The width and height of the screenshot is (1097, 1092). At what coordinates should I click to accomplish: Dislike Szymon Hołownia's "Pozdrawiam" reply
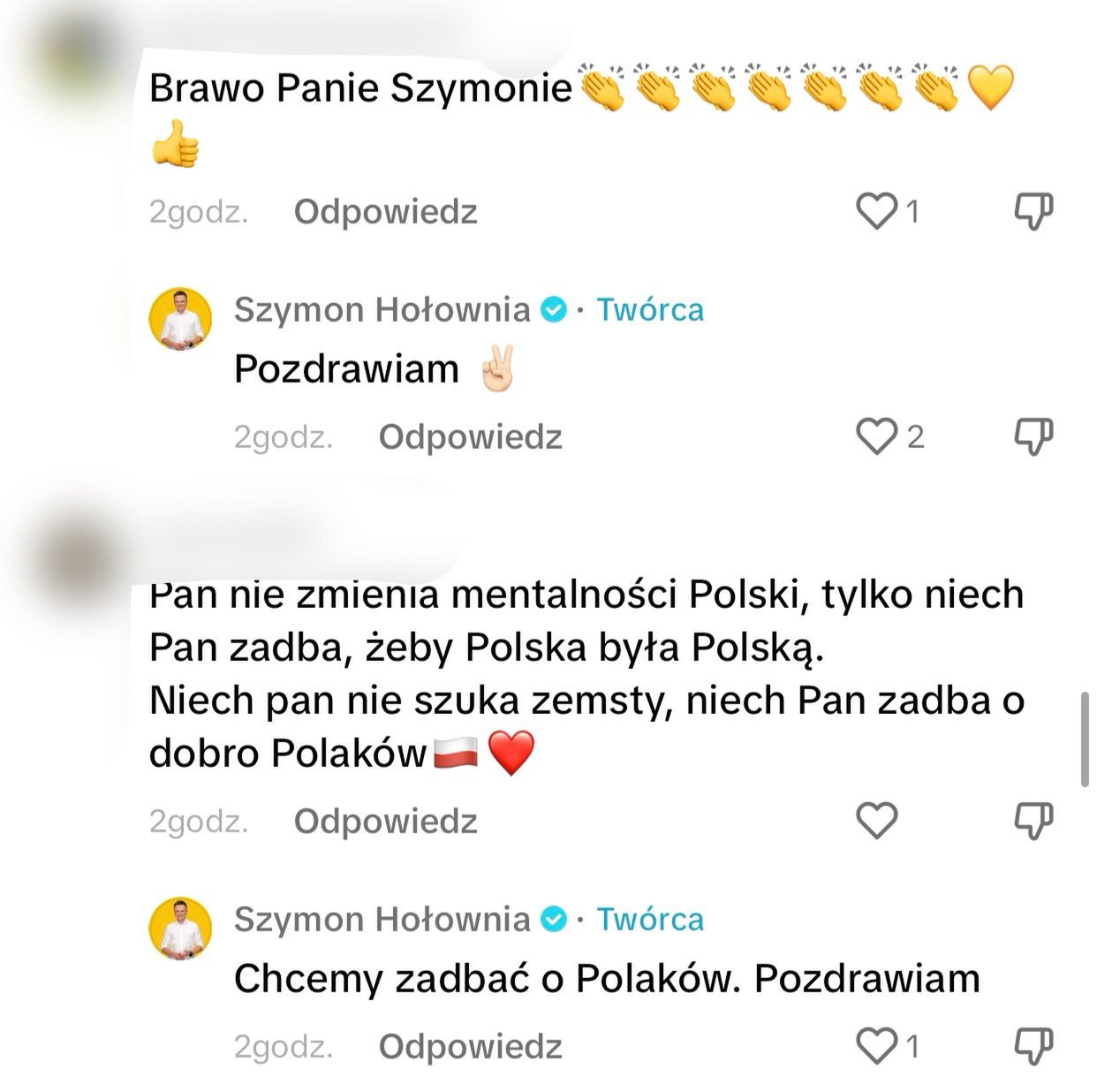pyautogui.click(x=1032, y=436)
